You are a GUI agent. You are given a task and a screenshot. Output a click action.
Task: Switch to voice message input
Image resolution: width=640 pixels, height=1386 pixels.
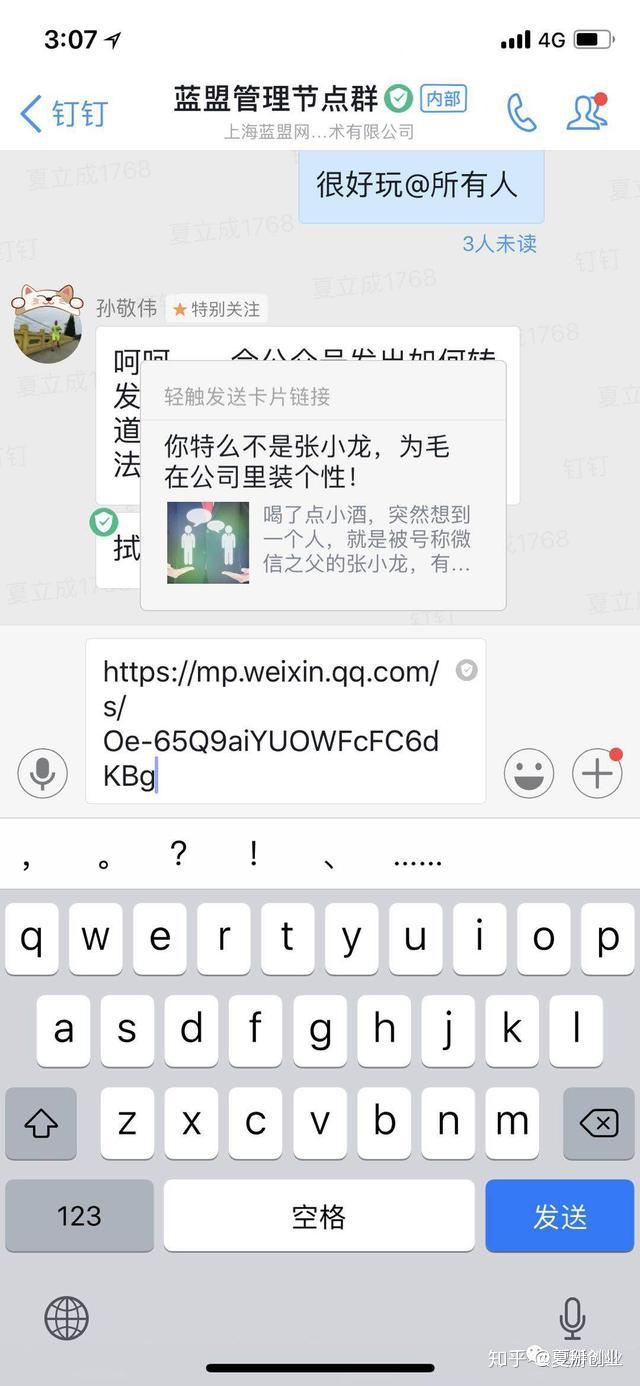[x=43, y=773]
